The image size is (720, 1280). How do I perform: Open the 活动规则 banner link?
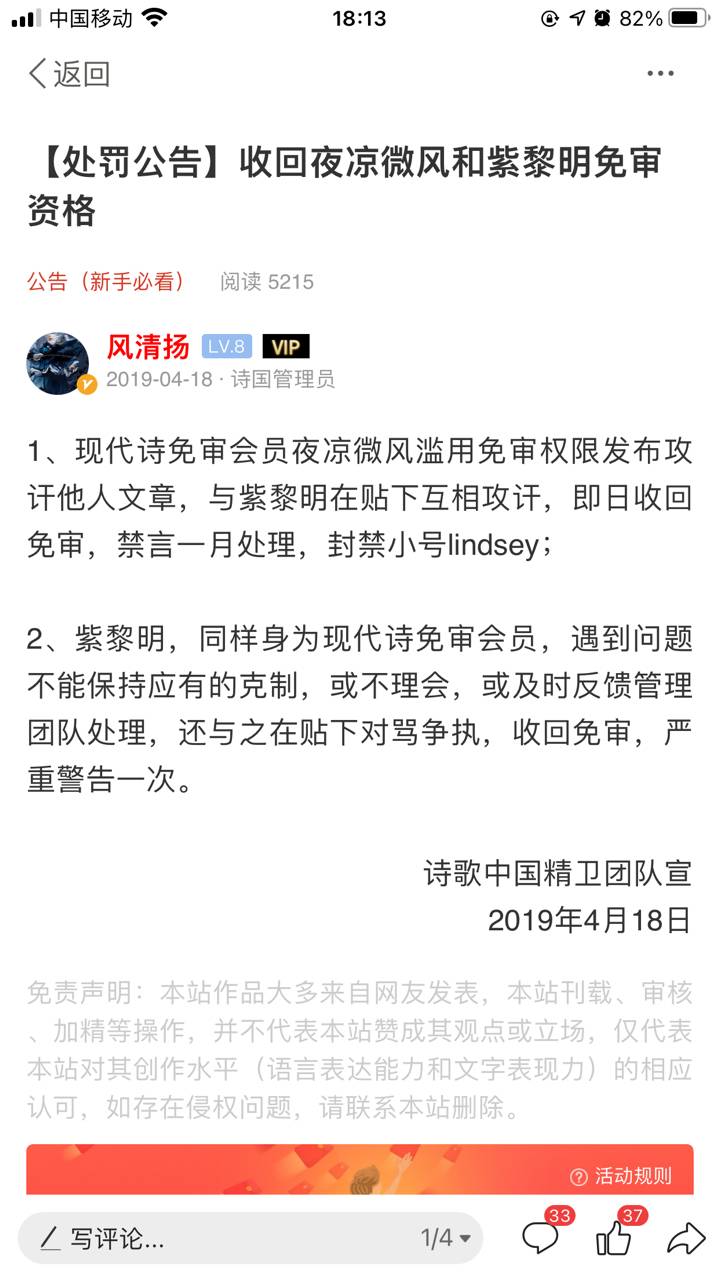621,1176
